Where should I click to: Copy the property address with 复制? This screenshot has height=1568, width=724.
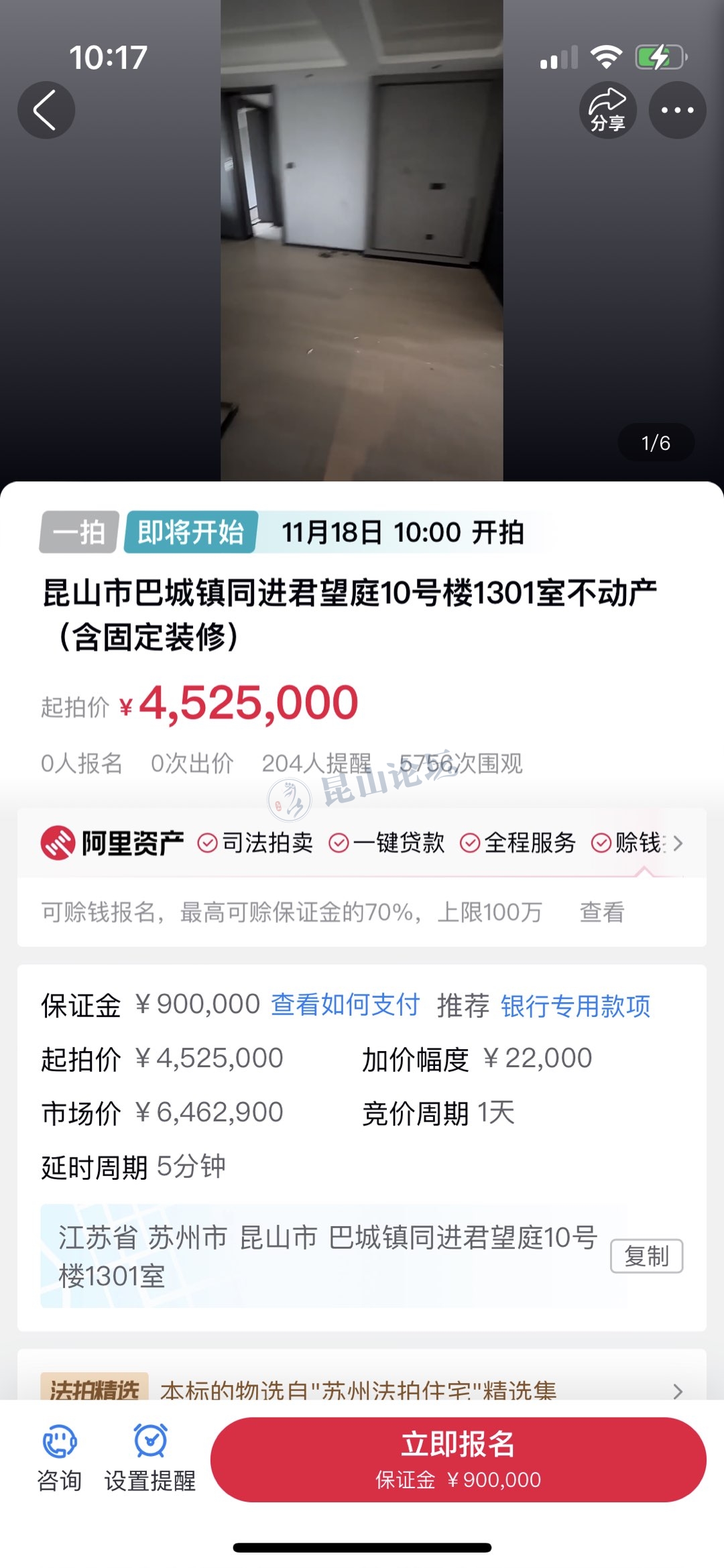point(646,1256)
